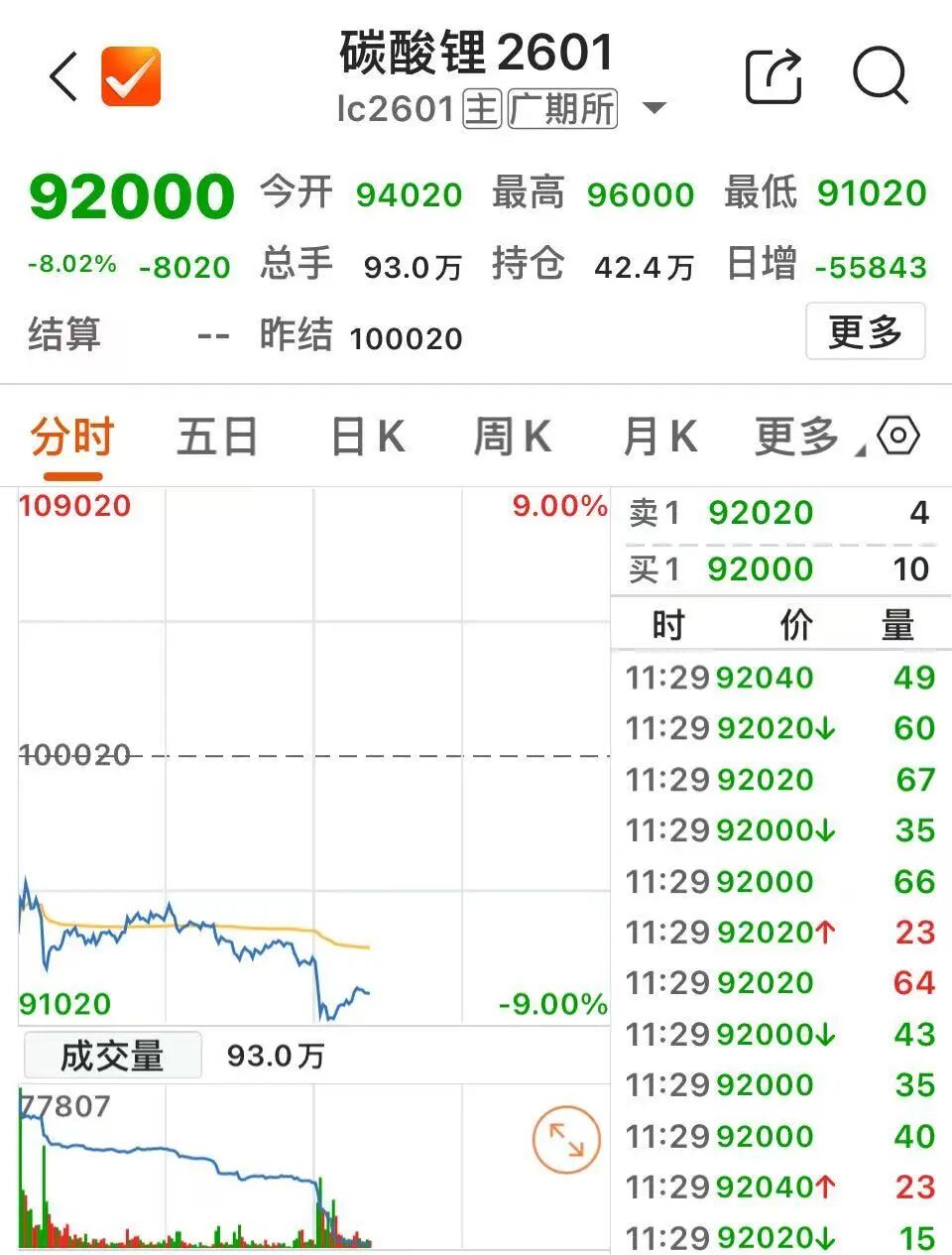Tap the 成交量 indicator button
The image size is (952, 1255).
click(x=112, y=1056)
